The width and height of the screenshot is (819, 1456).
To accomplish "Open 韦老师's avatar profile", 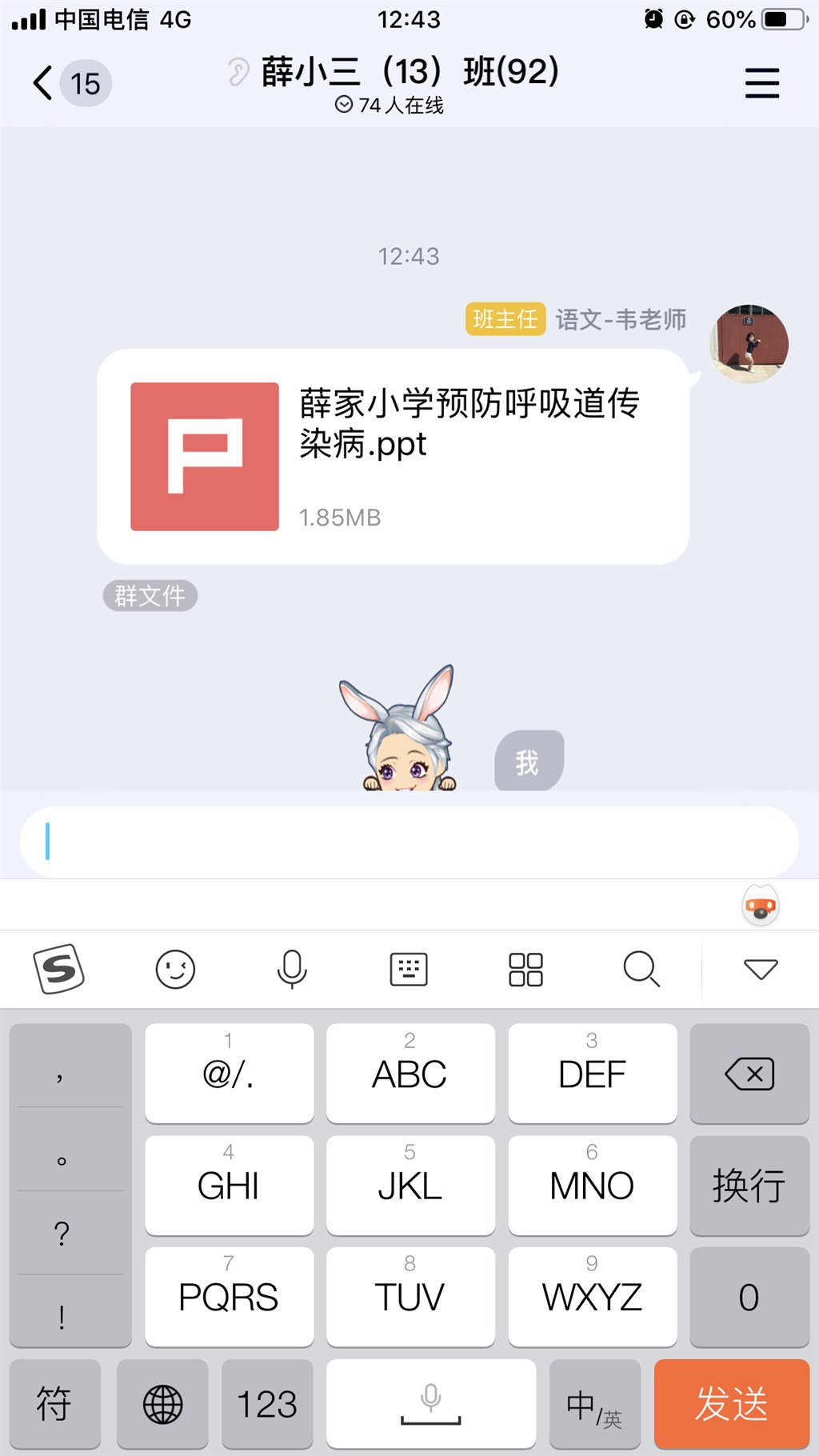I will (749, 343).
